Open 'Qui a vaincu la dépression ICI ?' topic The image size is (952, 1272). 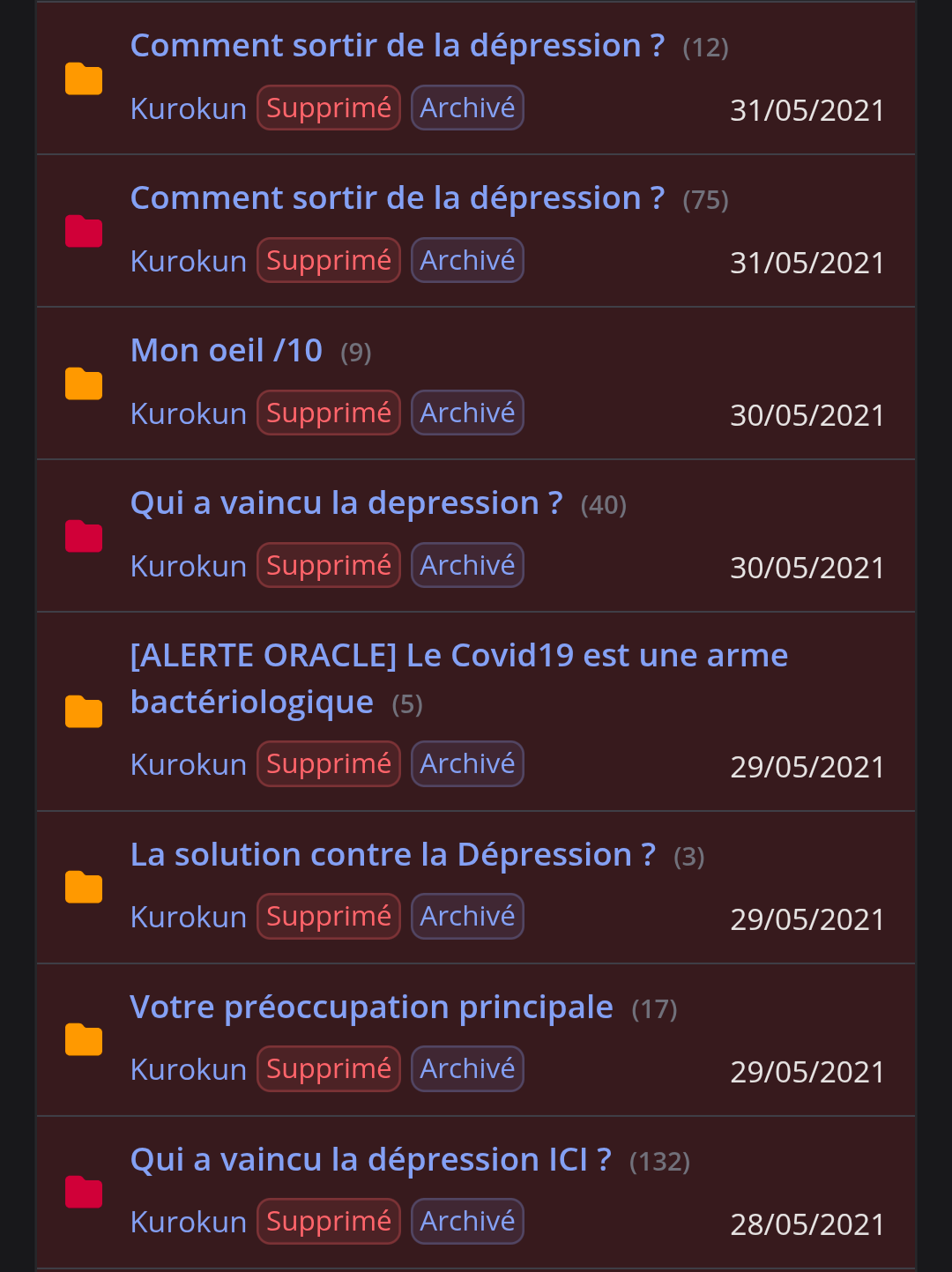point(370,1160)
